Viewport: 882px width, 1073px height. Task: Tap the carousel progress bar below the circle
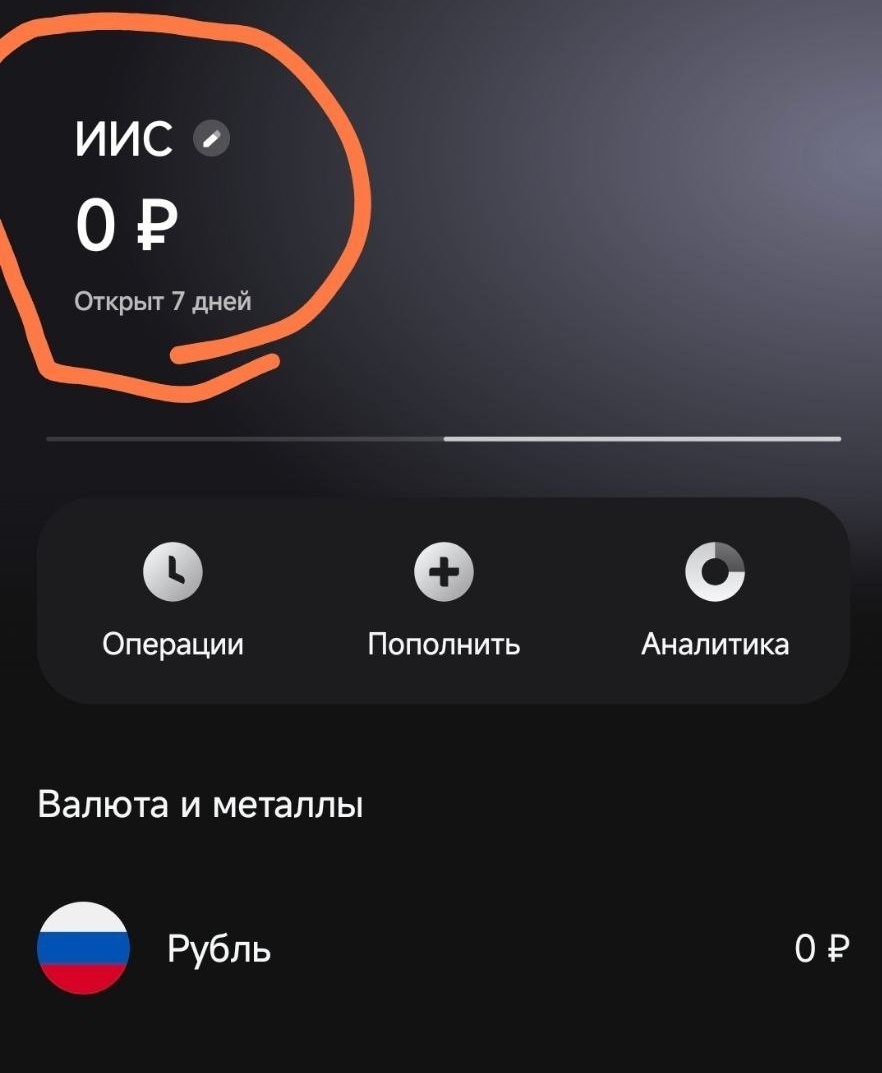440,437
